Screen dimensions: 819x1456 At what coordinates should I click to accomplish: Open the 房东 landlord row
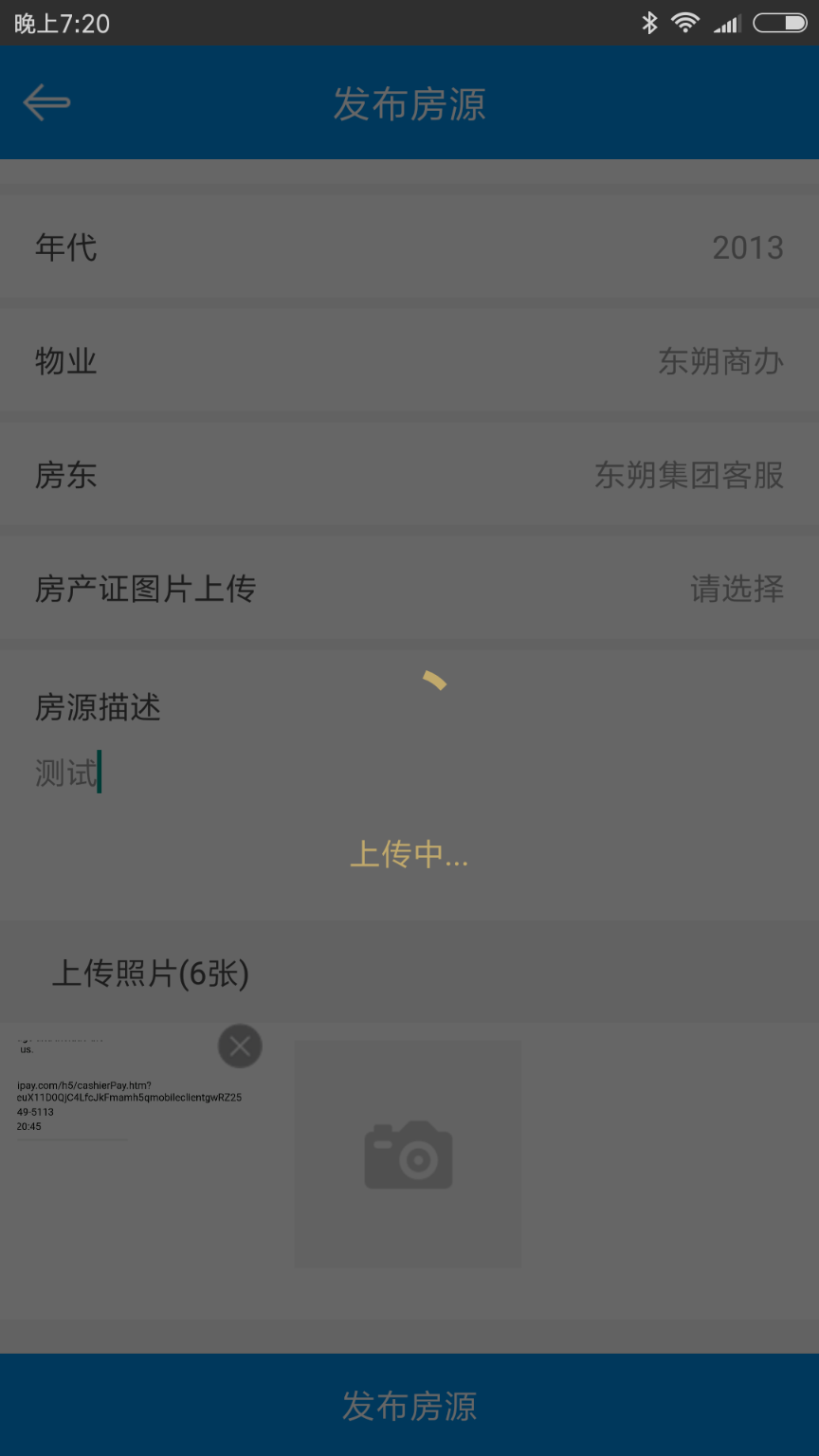(409, 475)
